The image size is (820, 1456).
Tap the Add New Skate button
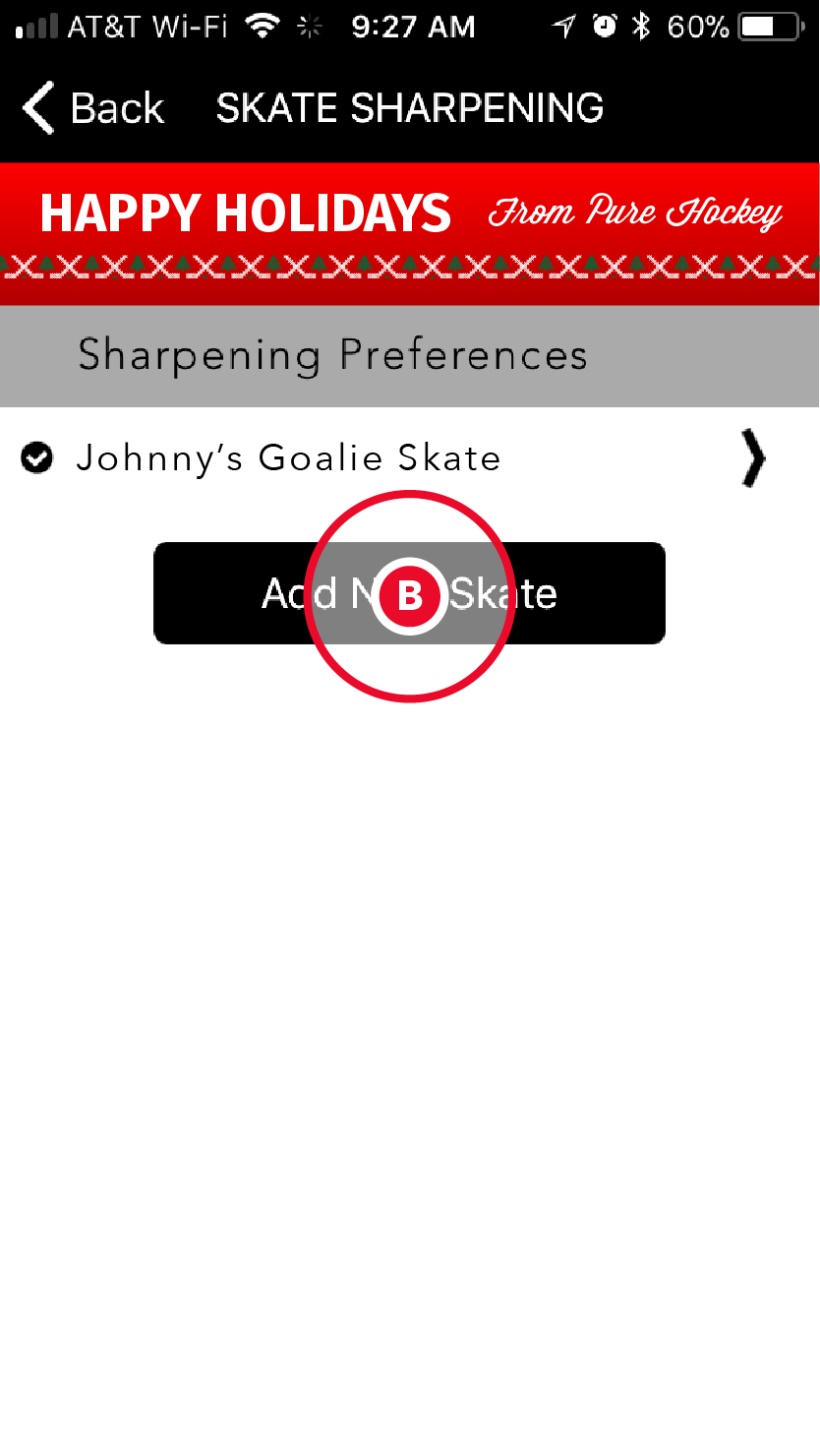[x=409, y=593]
